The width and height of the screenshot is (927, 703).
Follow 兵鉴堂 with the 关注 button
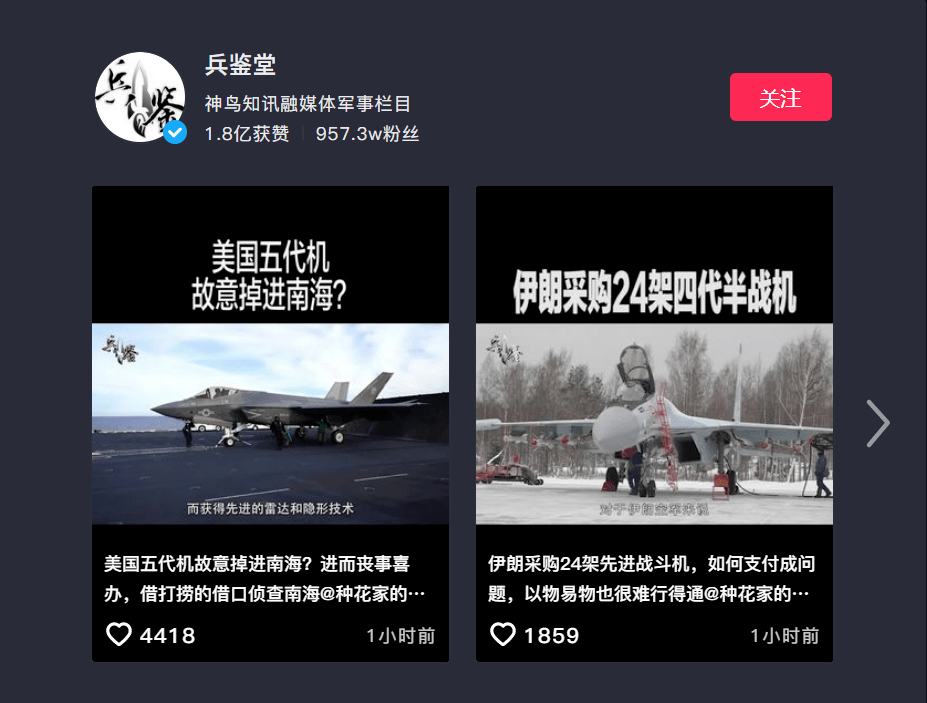[x=780, y=97]
